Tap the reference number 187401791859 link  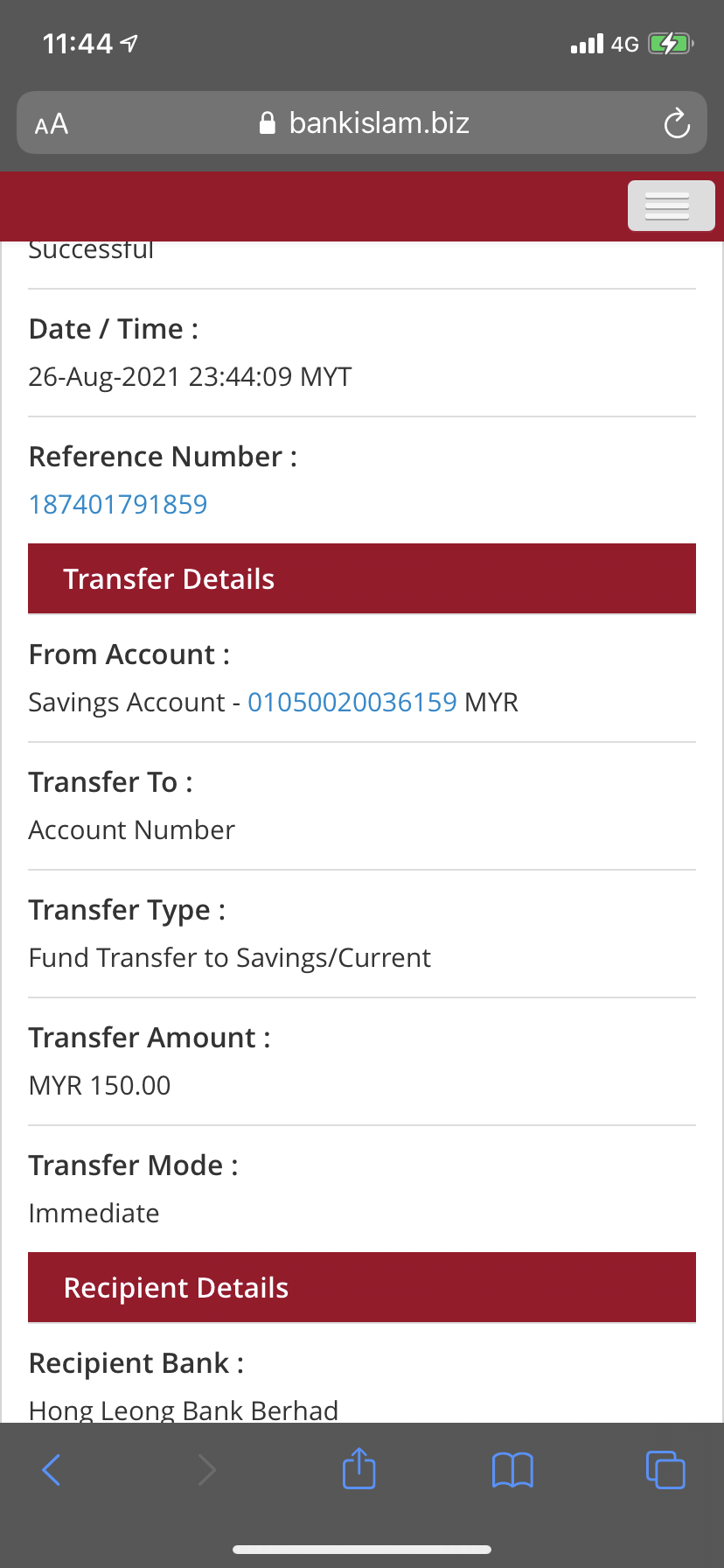[x=118, y=504]
